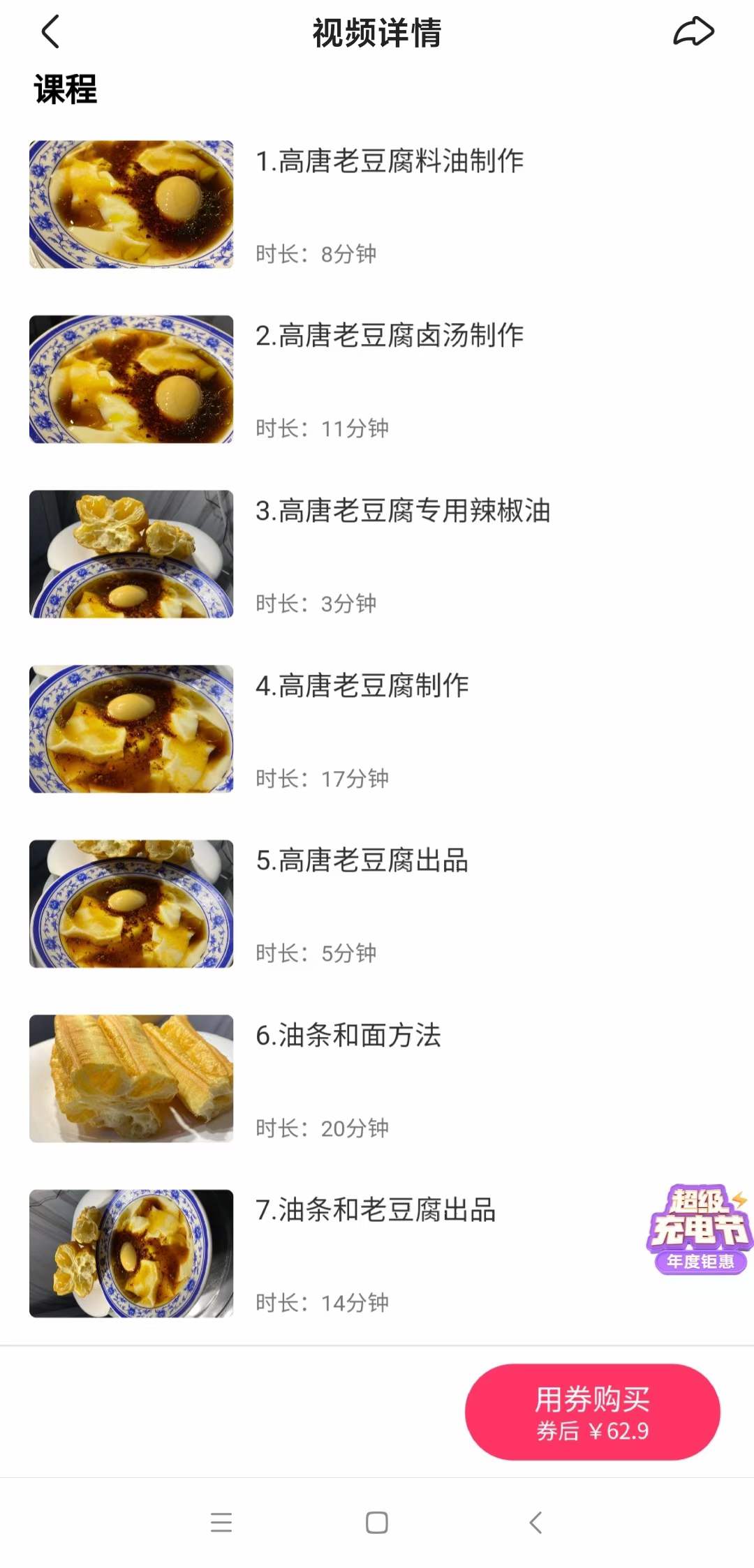Open lesson 7 油条和老豆腐出品

(x=376, y=1213)
